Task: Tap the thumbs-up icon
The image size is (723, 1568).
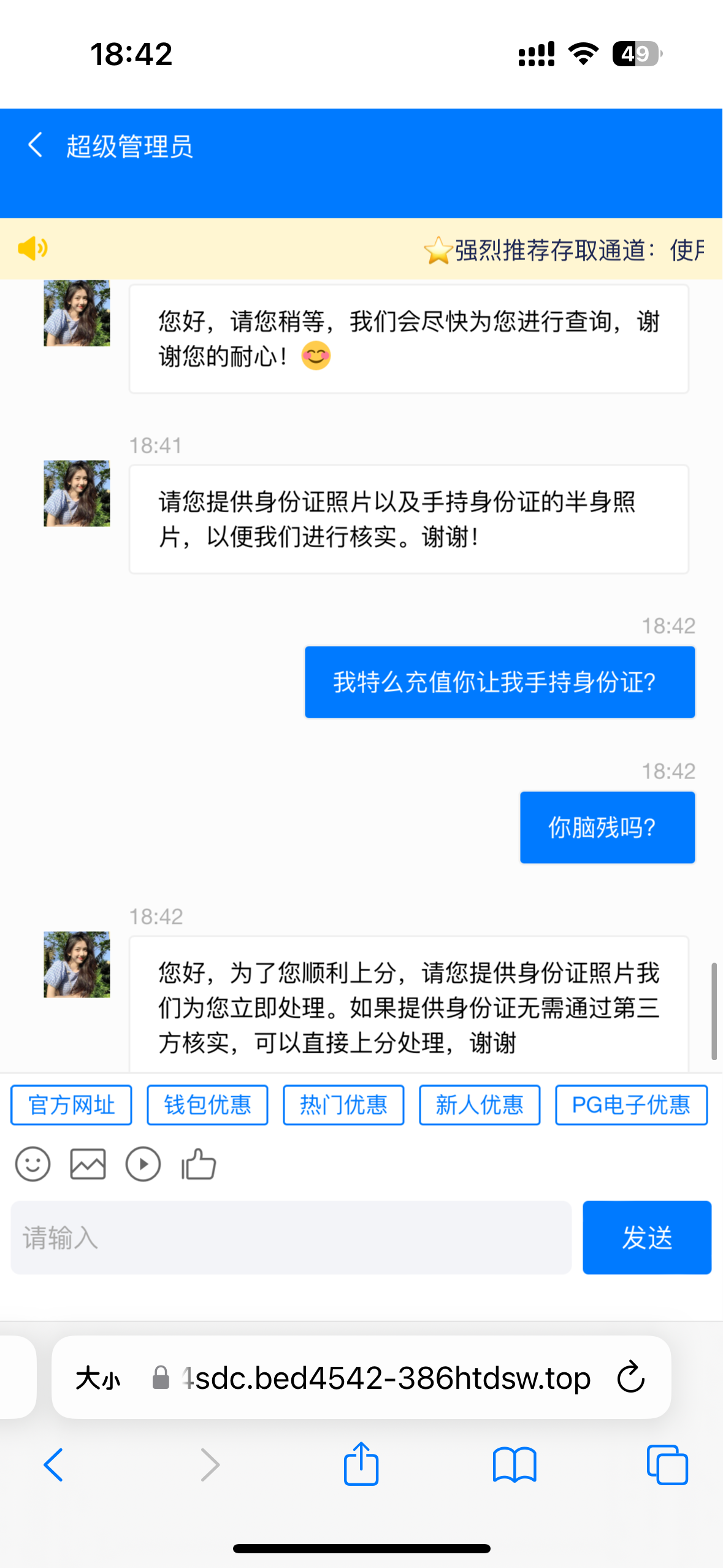Action: pos(199,1164)
